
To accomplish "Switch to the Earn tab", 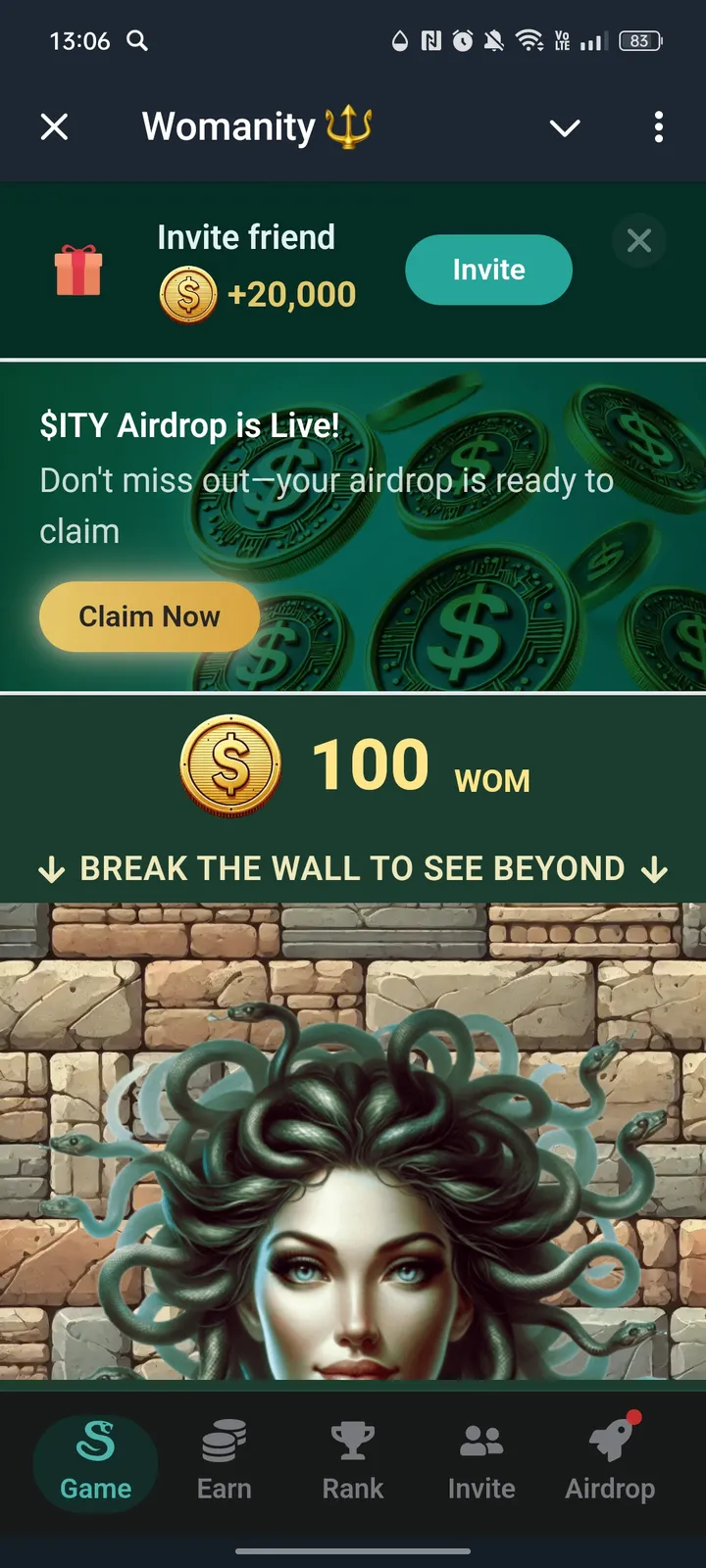I will (225, 1461).
